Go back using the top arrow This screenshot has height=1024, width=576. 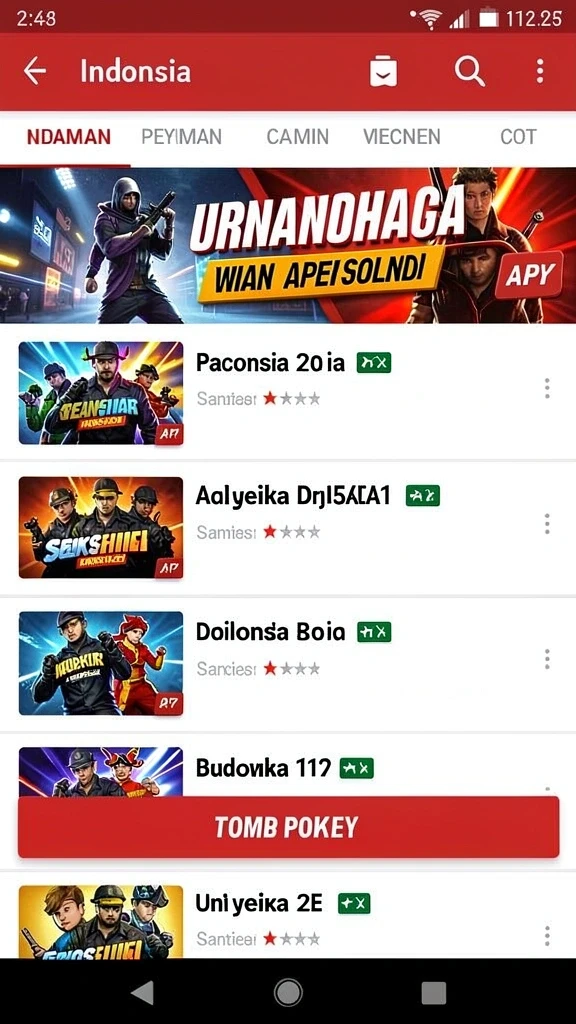tap(35, 71)
